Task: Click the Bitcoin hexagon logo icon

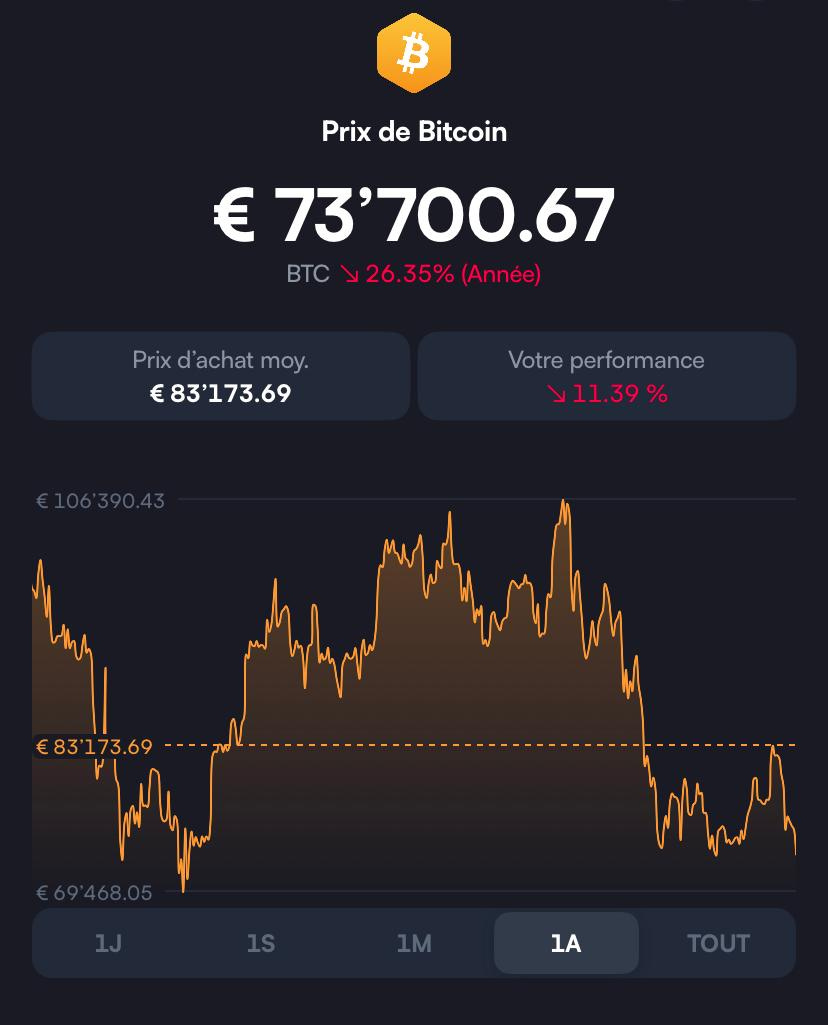Action: pyautogui.click(x=414, y=51)
